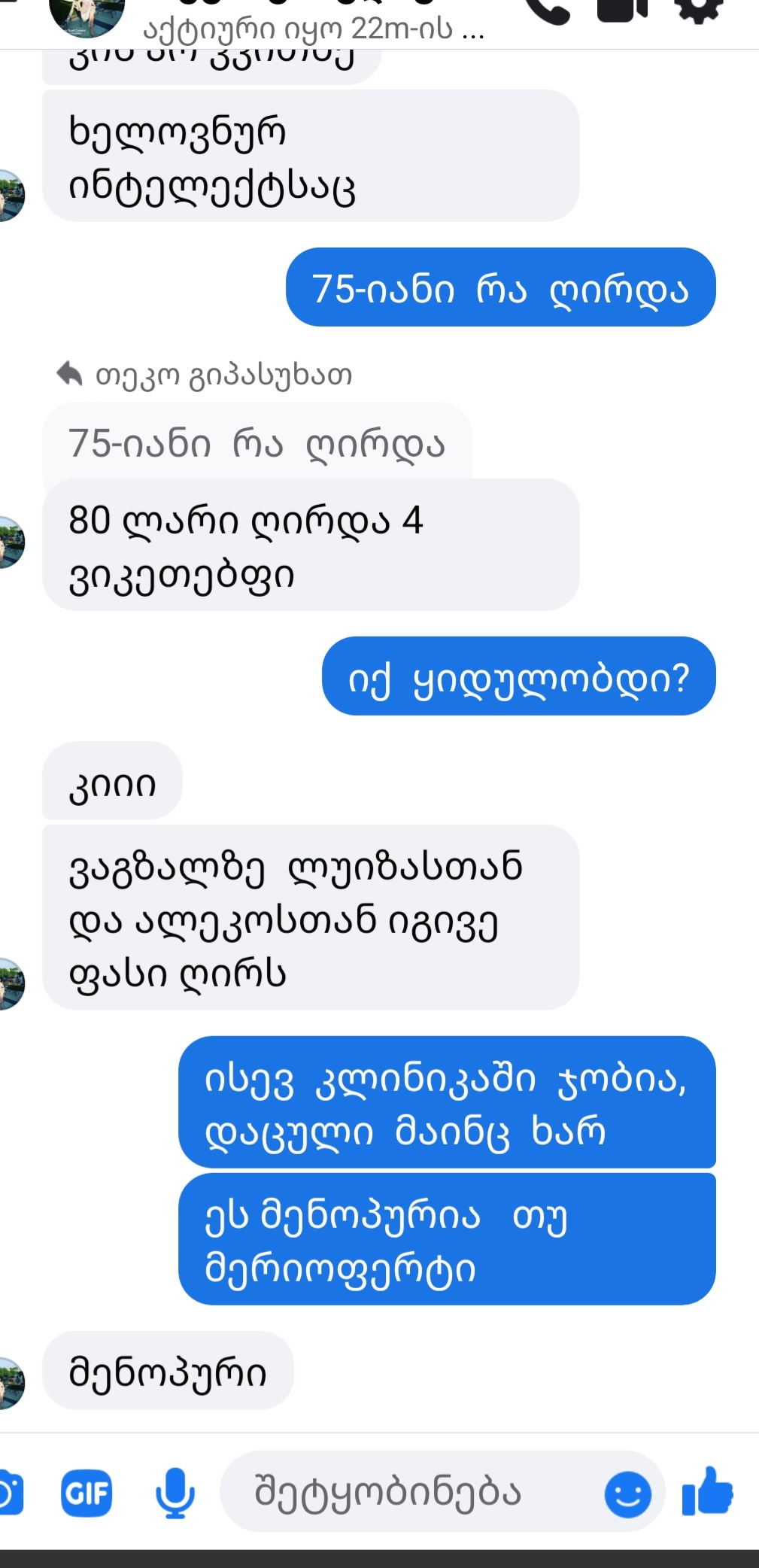Open the conversation settings gear
Viewport: 759px width, 1568px height.
tap(699, 10)
